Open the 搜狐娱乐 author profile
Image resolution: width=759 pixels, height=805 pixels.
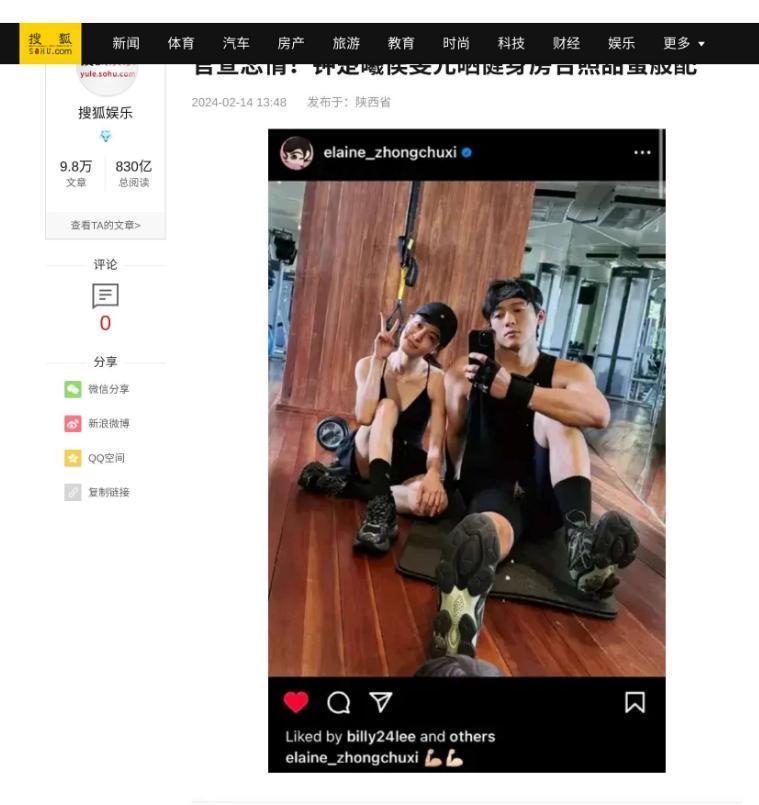coord(105,113)
